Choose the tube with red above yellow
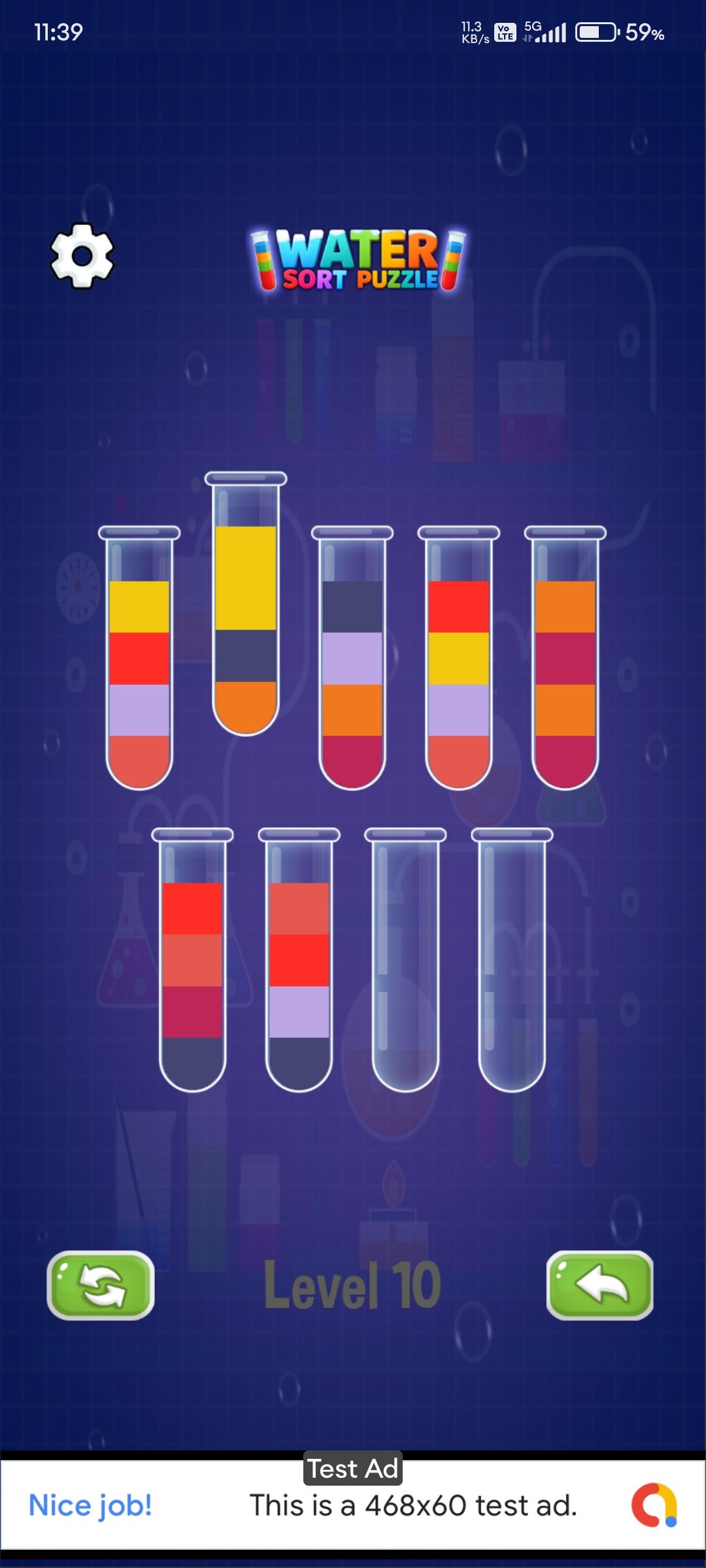706x1568 pixels. click(459, 660)
